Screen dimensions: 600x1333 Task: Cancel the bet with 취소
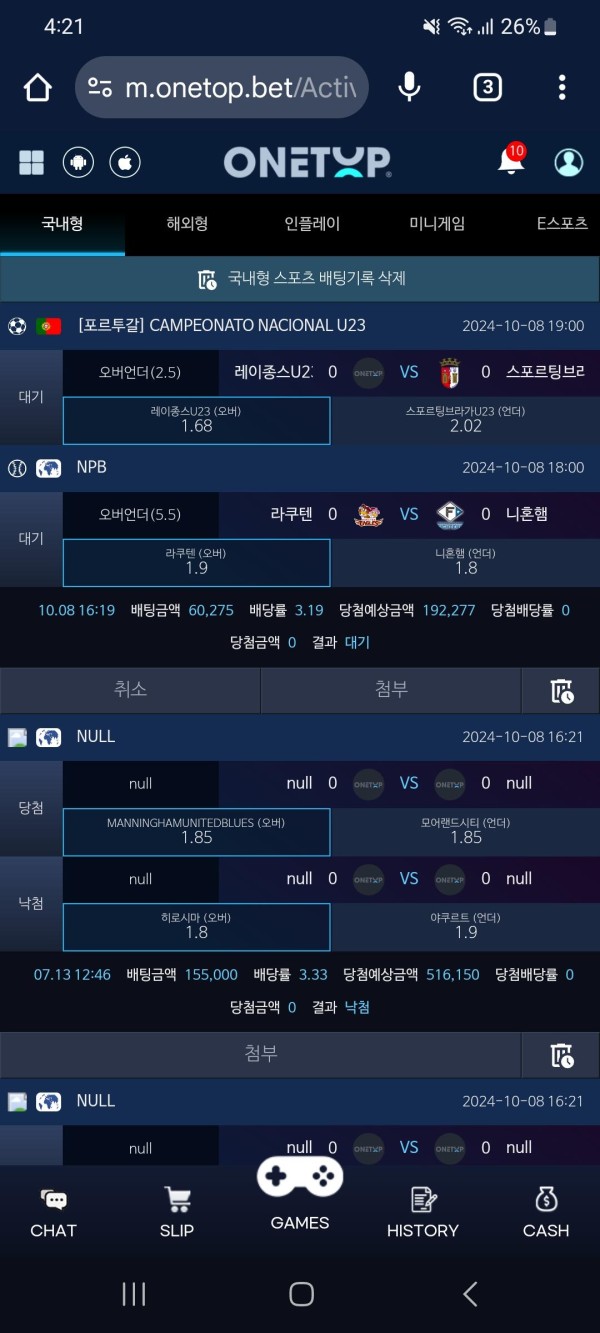[130, 690]
